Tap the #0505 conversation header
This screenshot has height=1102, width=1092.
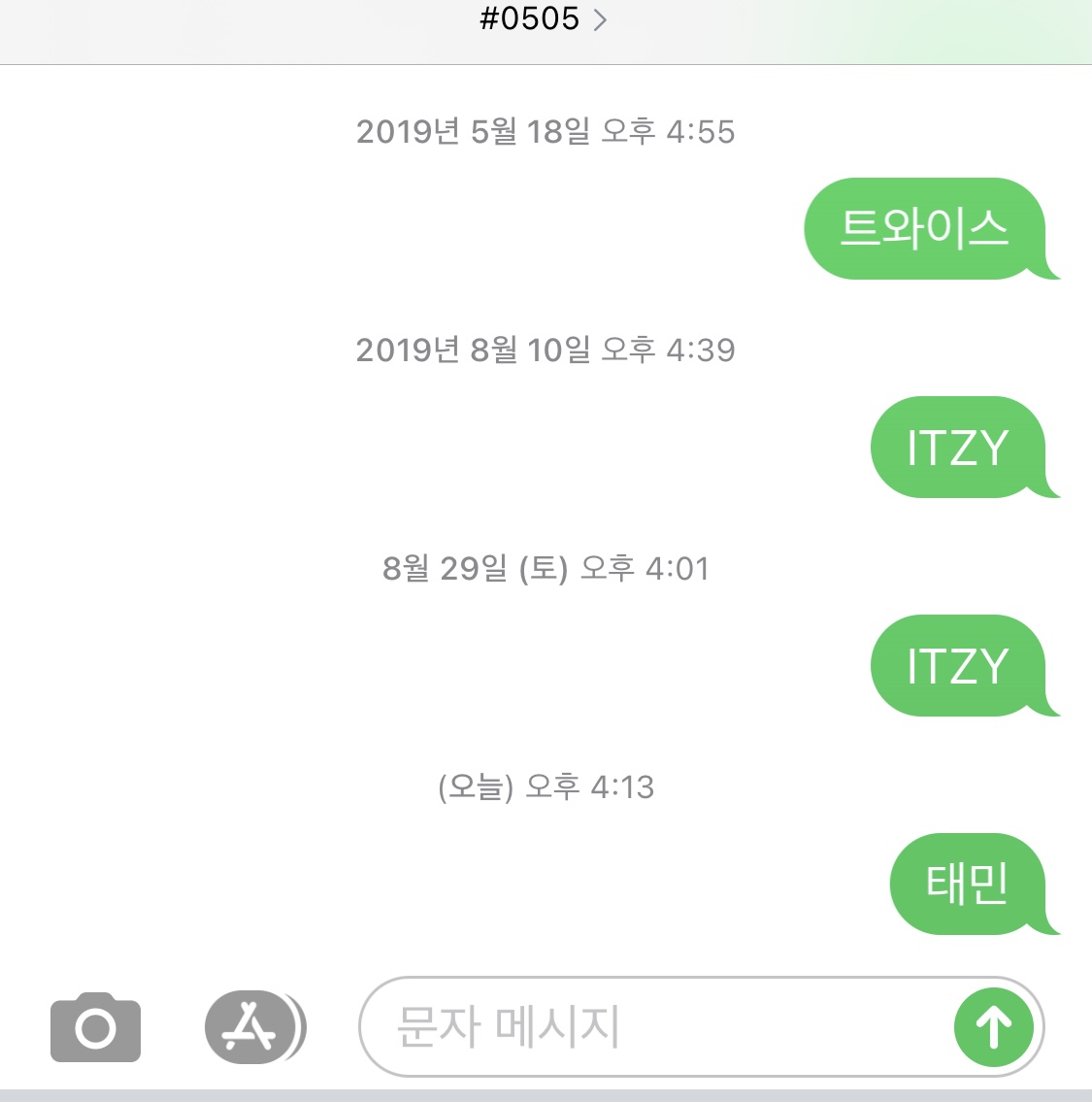[x=529, y=18]
